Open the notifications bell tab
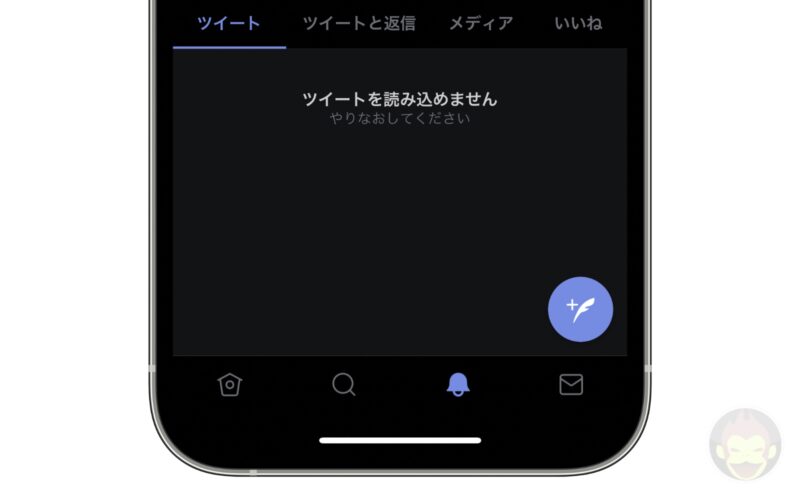This screenshot has height=500, width=800. tap(458, 384)
